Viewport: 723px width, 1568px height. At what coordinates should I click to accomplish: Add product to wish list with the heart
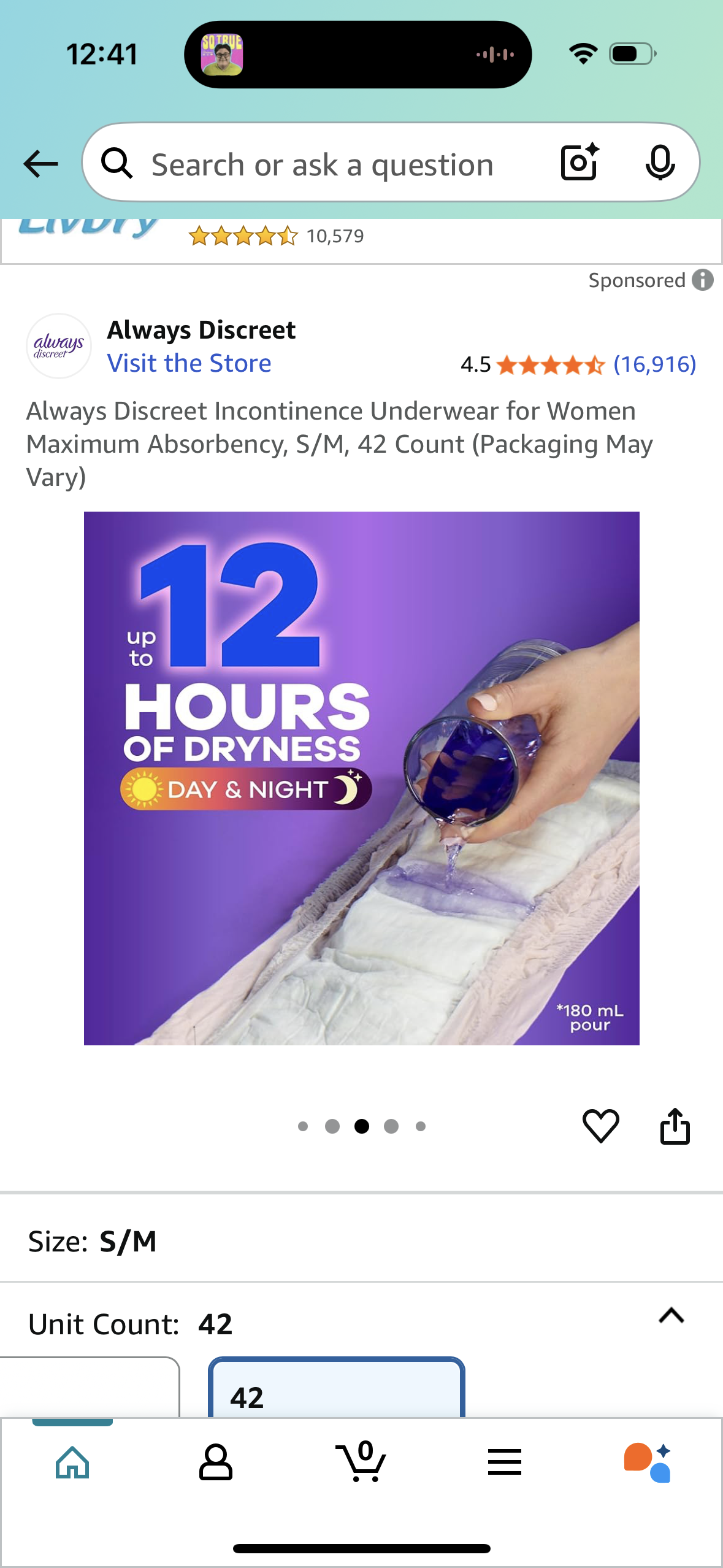click(x=600, y=1126)
